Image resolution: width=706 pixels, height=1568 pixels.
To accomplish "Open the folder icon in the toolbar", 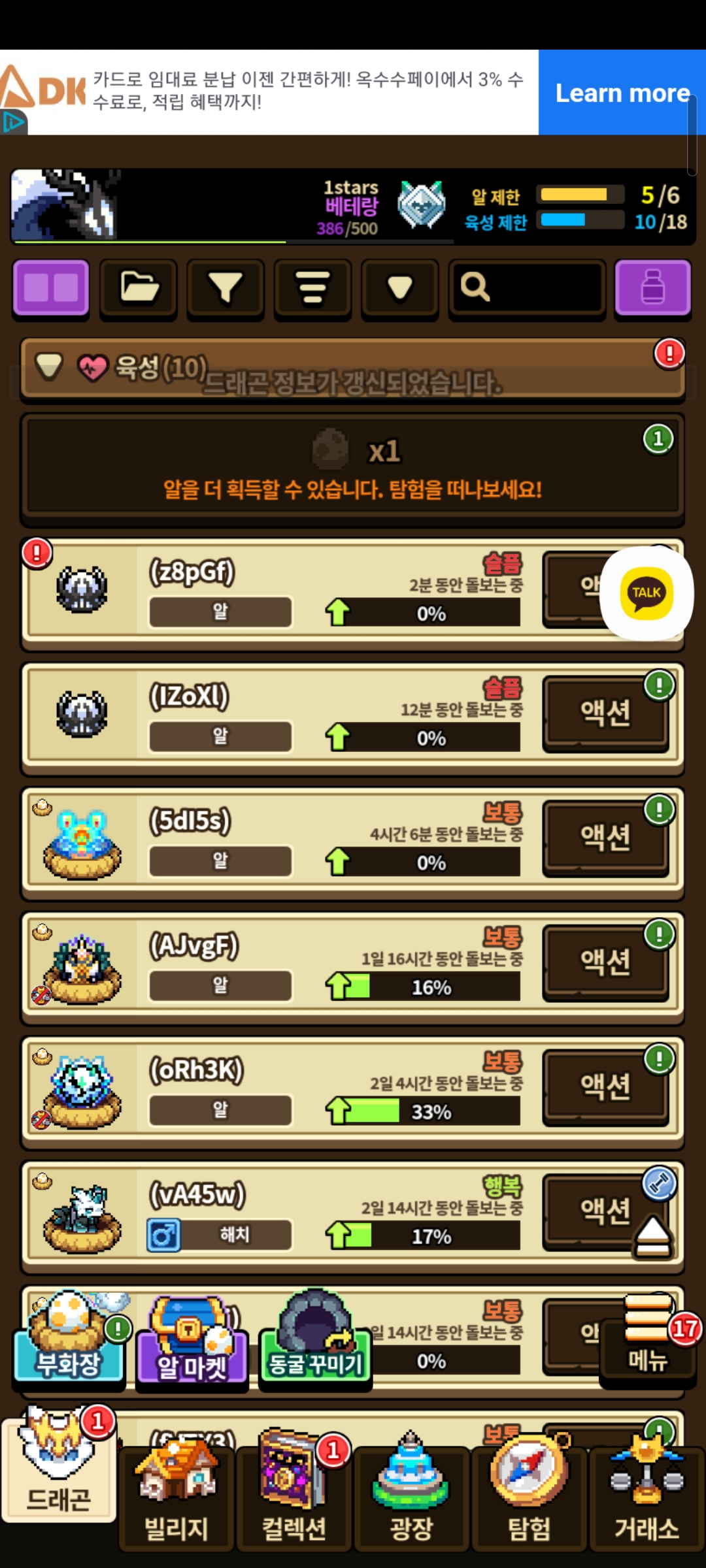I will click(x=139, y=287).
